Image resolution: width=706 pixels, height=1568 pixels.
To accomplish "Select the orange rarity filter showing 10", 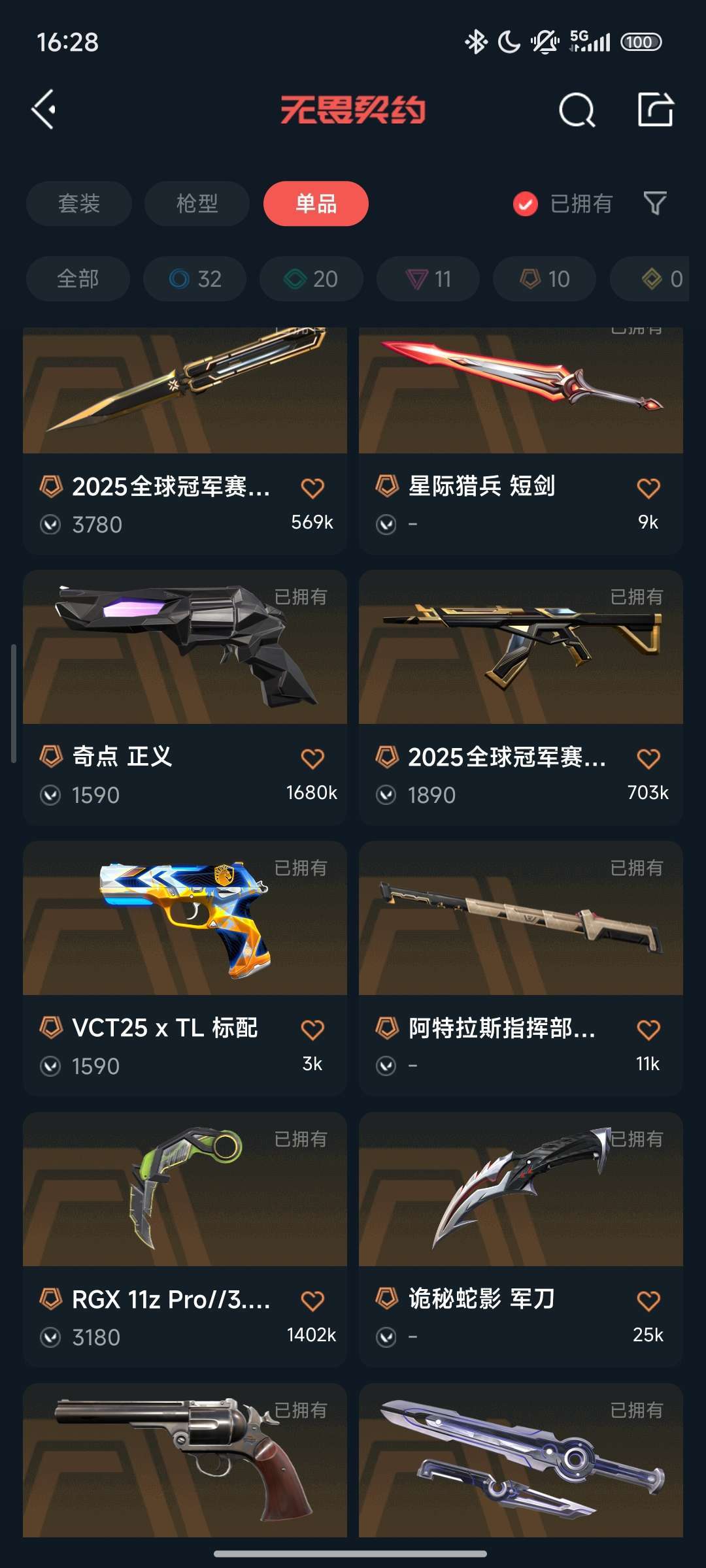I will (x=543, y=279).
